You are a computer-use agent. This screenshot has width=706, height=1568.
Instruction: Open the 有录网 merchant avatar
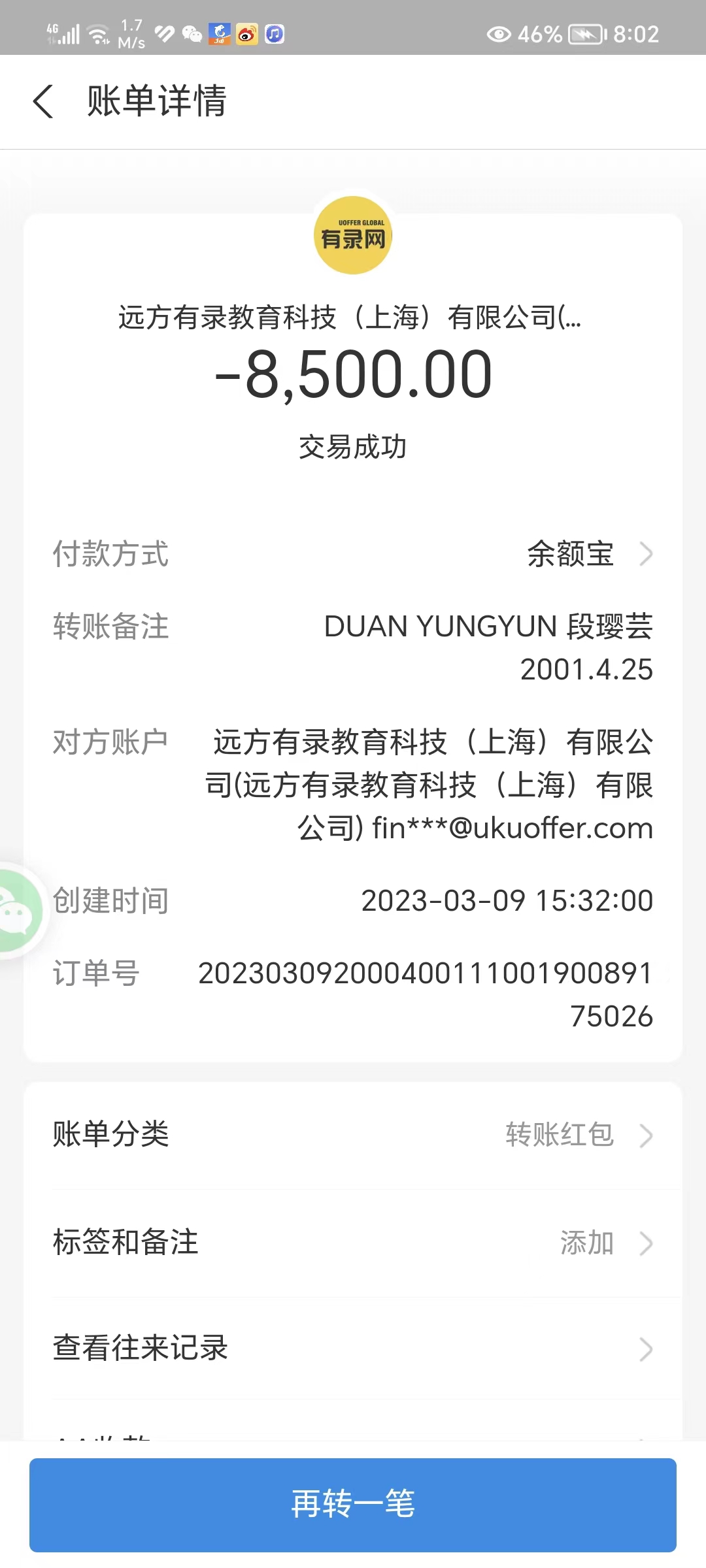pos(353,235)
